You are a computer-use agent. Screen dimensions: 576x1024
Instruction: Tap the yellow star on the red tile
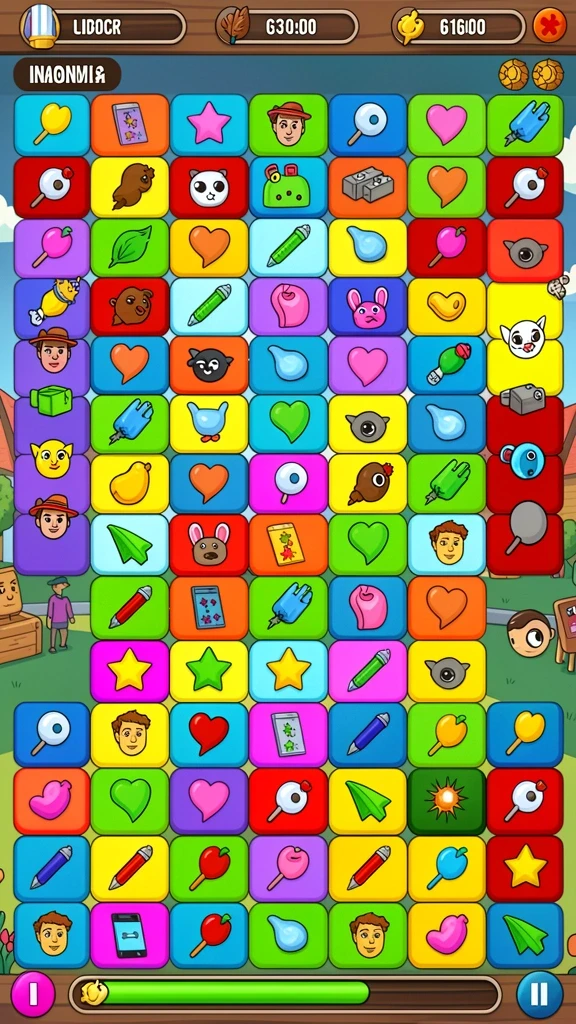point(524,868)
